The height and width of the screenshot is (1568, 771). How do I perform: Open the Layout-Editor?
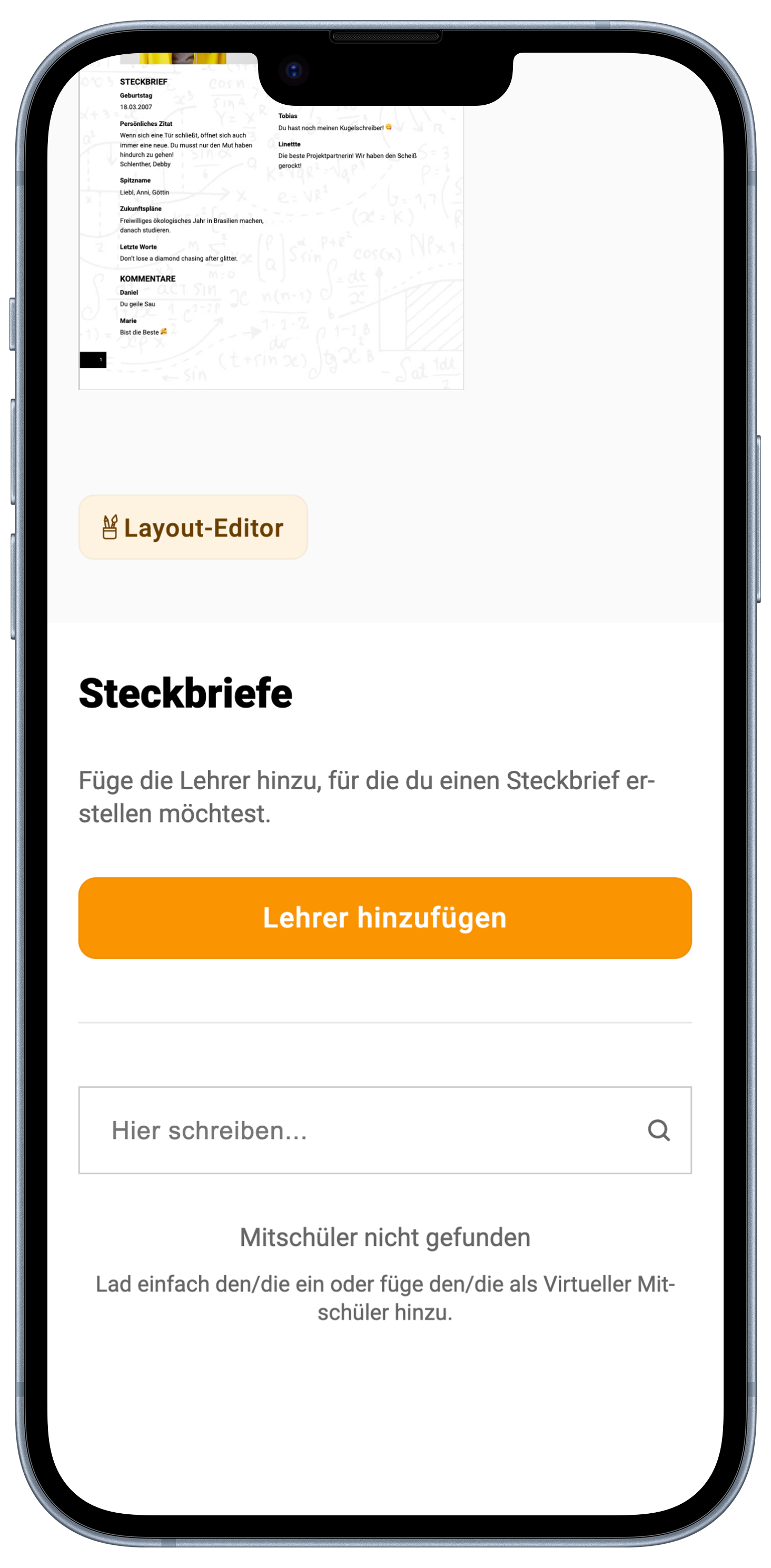193,527
